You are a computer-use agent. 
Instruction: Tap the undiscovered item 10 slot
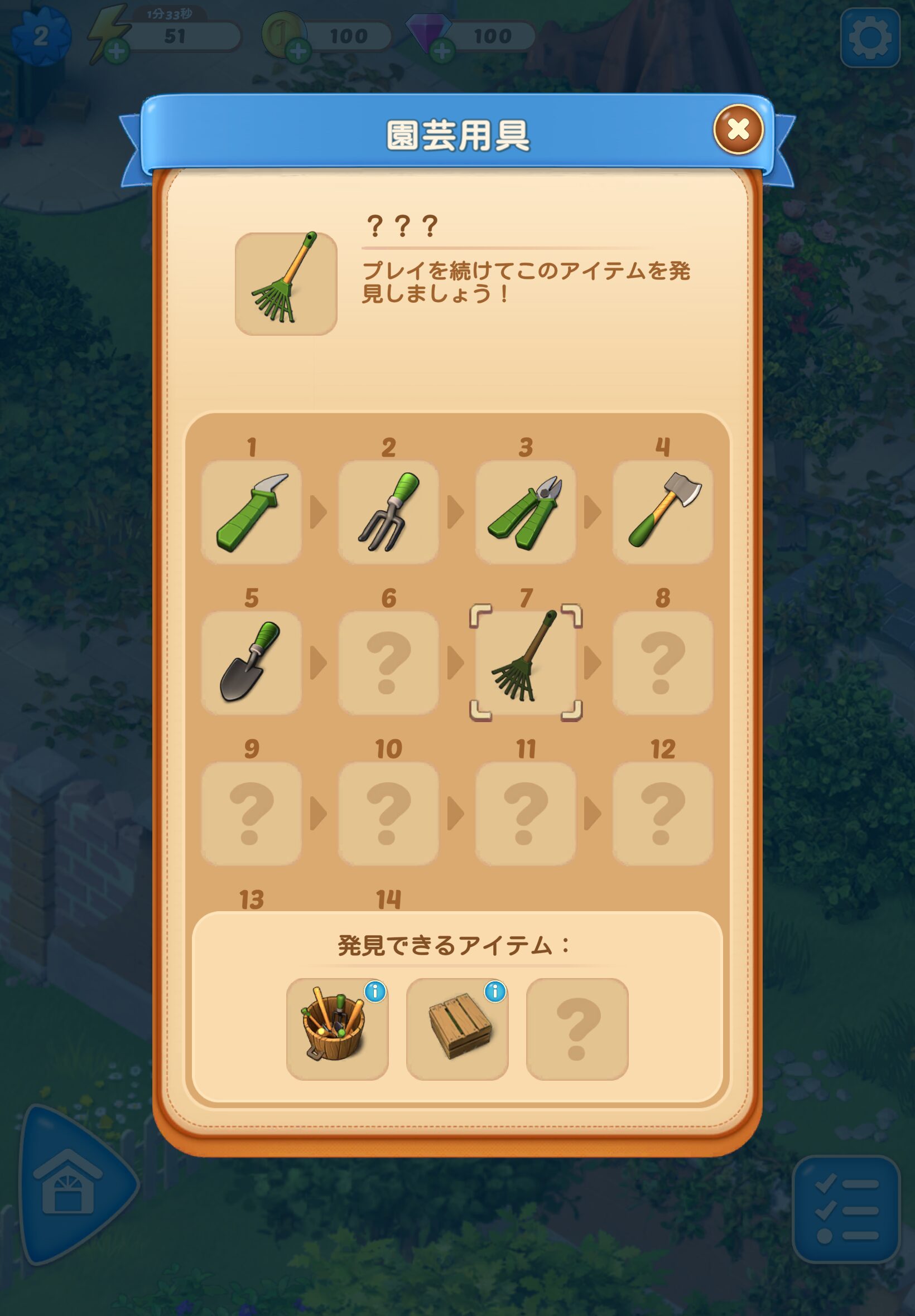[x=388, y=813]
